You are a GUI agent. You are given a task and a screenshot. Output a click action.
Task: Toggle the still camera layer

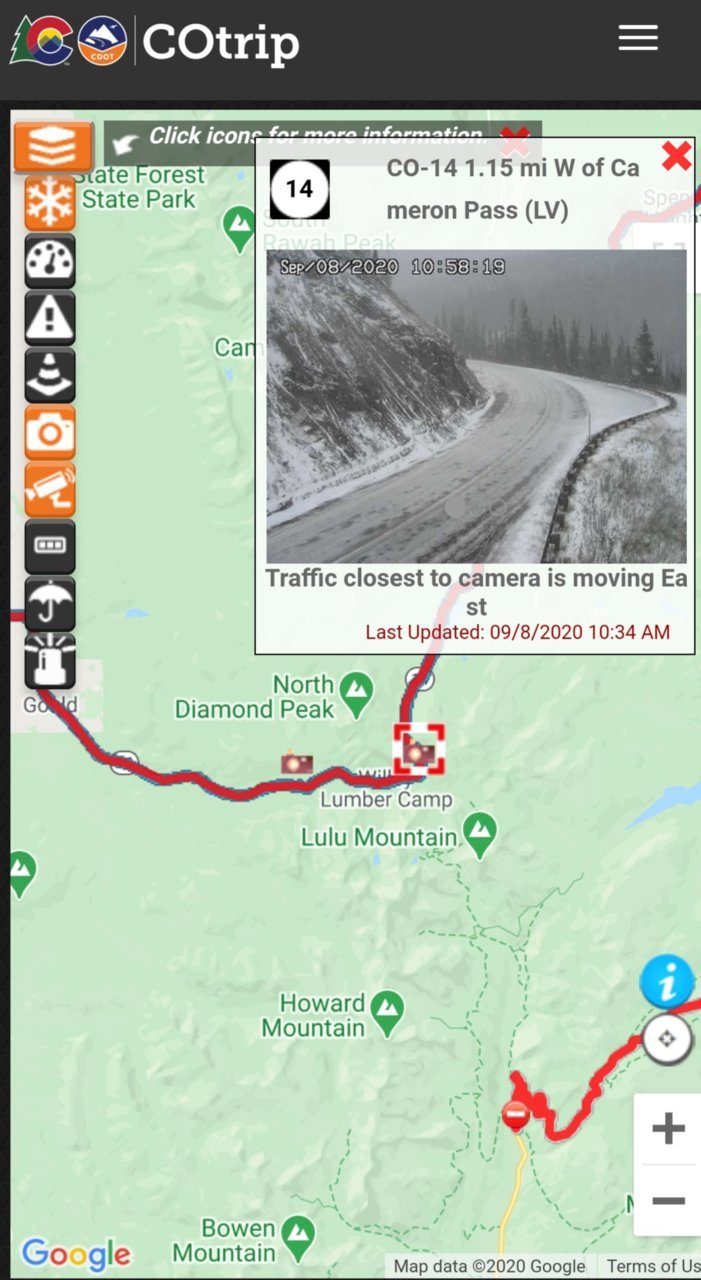point(50,433)
